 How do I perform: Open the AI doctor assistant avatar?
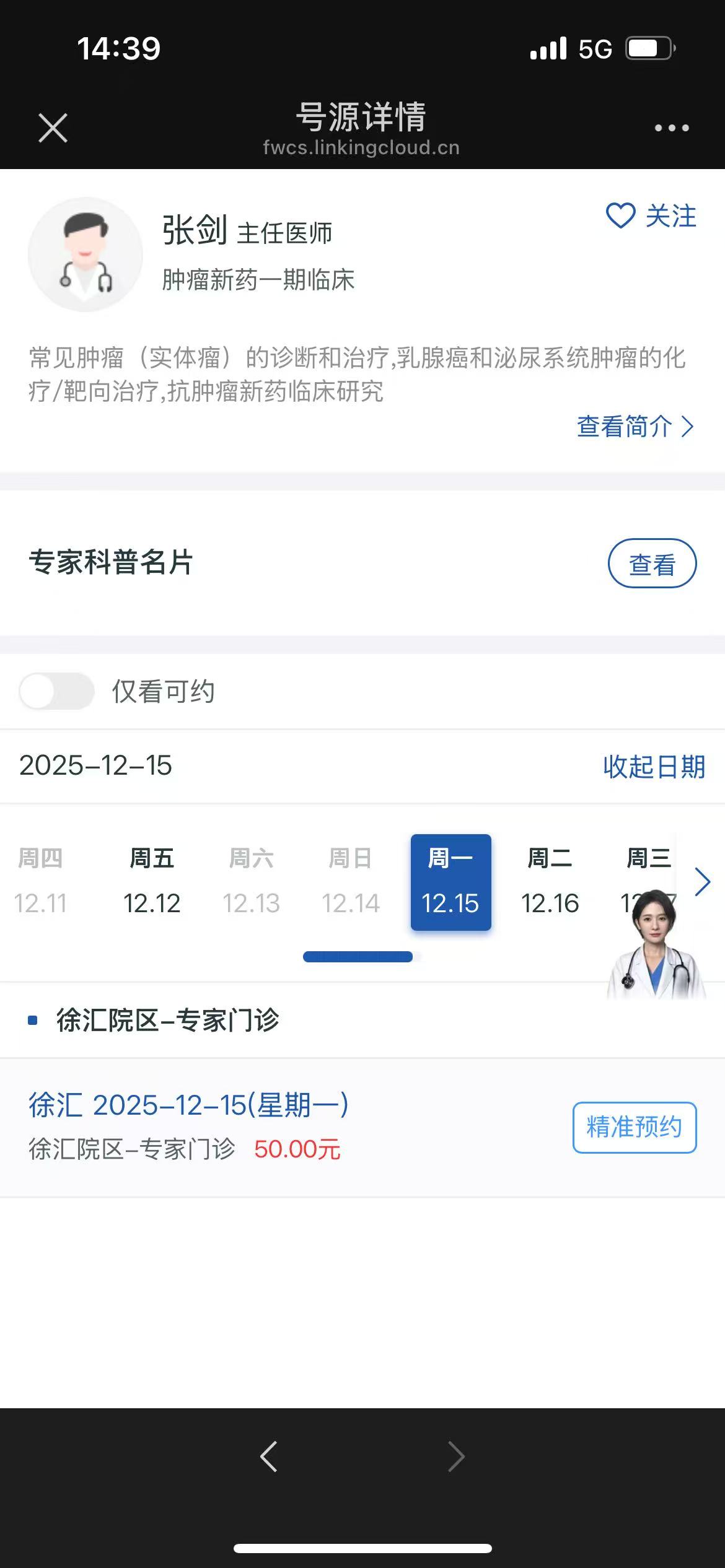[x=656, y=947]
